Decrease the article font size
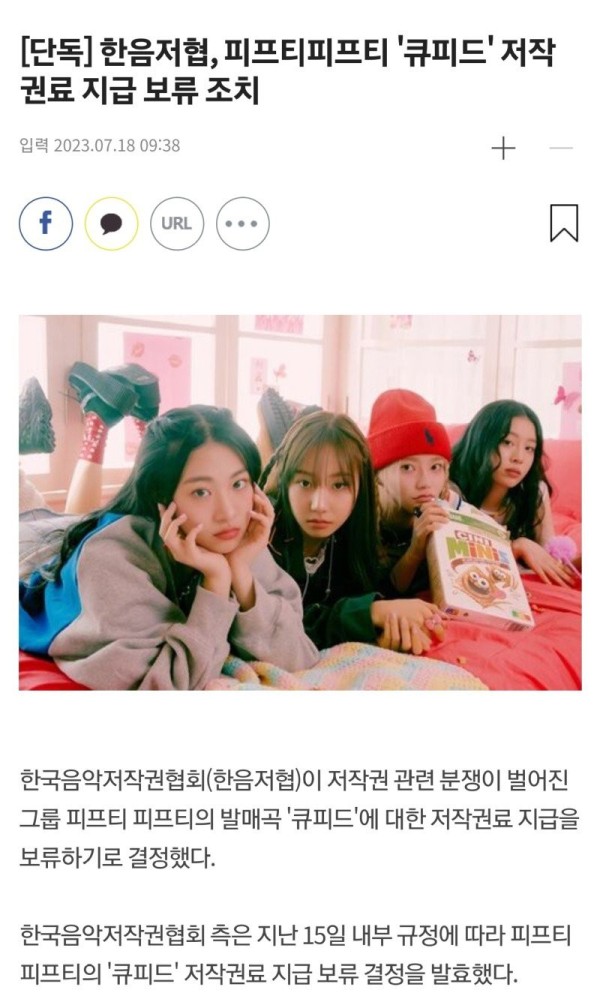This screenshot has height=1002, width=600. pyautogui.click(x=561, y=149)
